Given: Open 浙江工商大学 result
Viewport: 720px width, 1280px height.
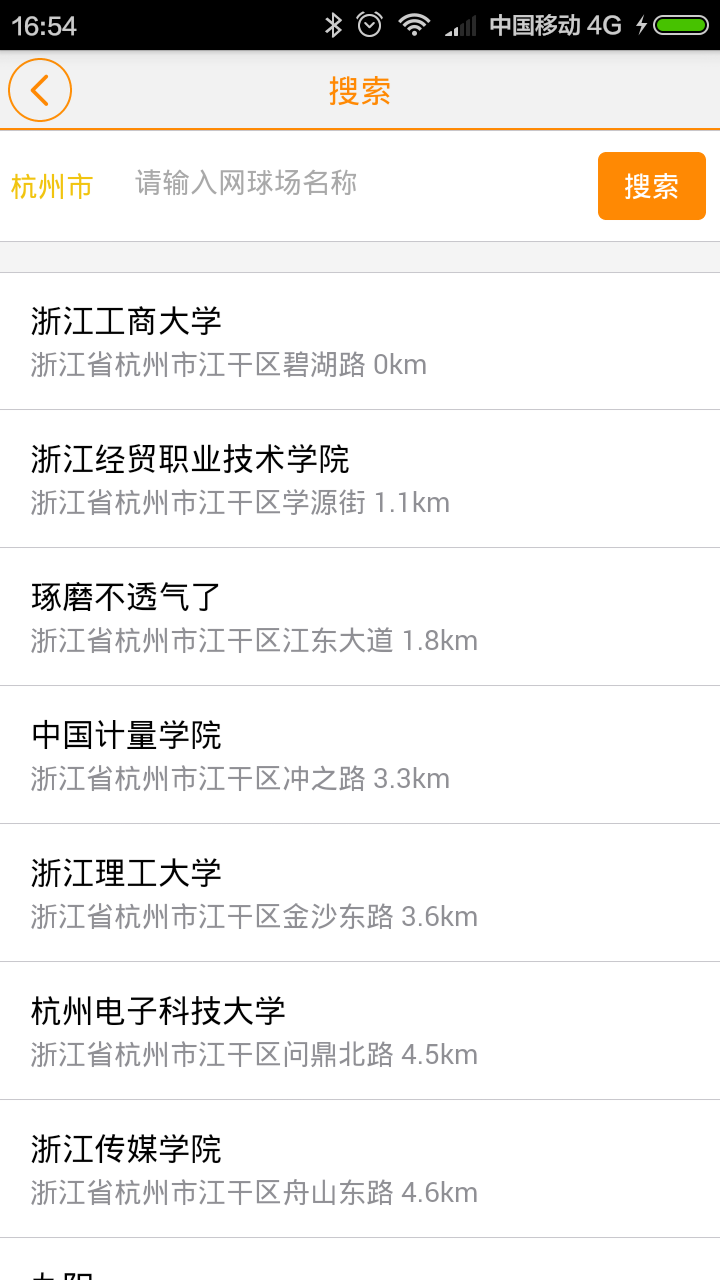Looking at the screenshot, I should tap(360, 341).
